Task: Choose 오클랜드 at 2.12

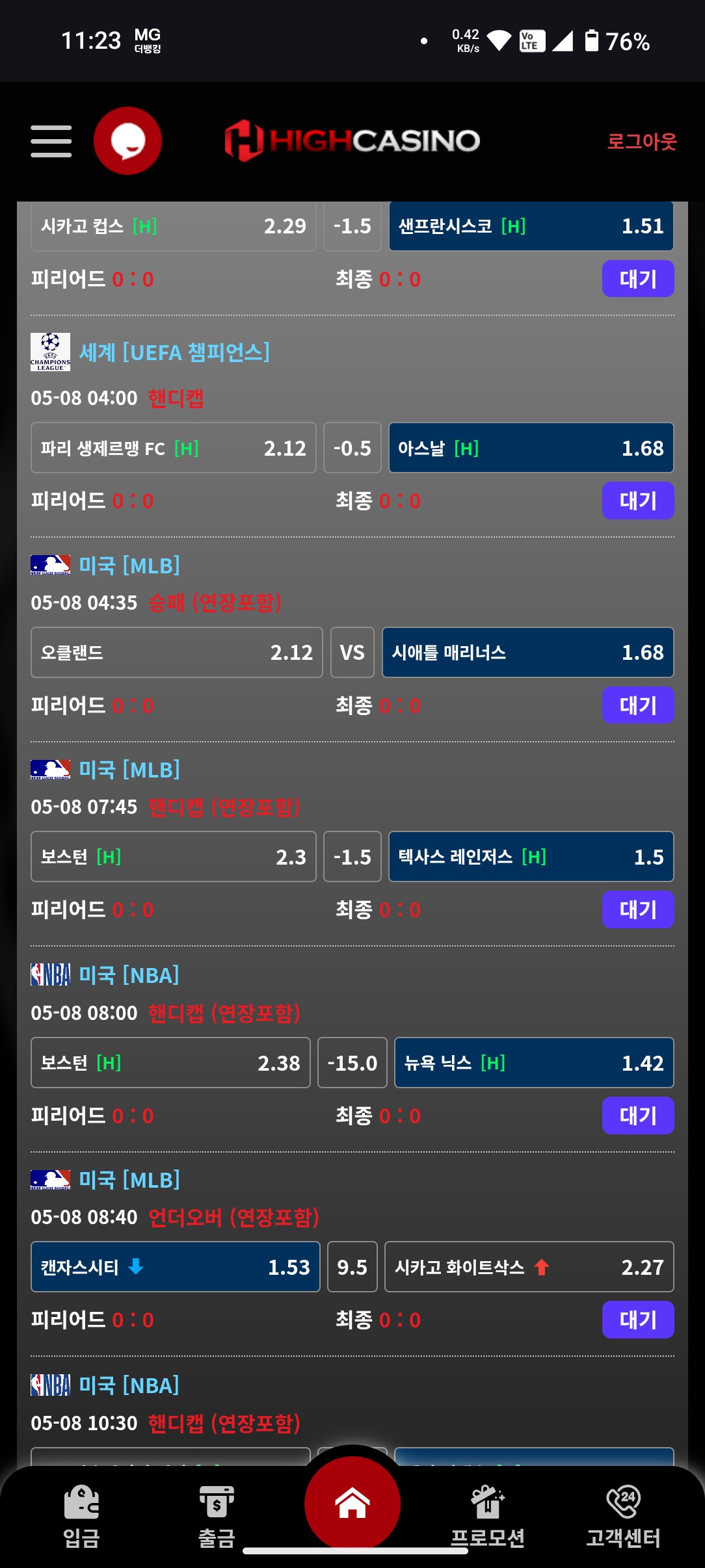Action: pos(176,652)
